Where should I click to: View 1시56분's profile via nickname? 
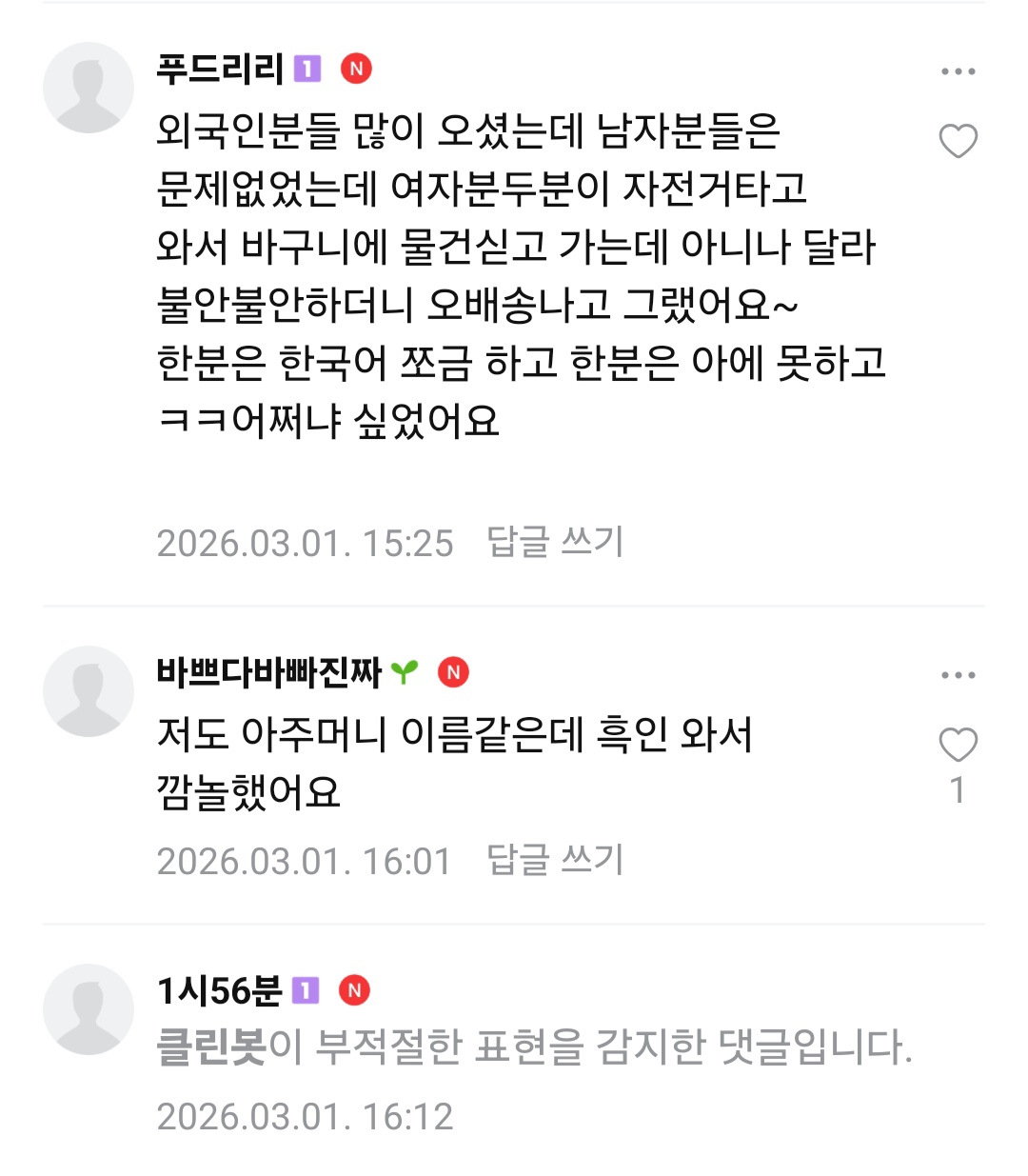220,991
